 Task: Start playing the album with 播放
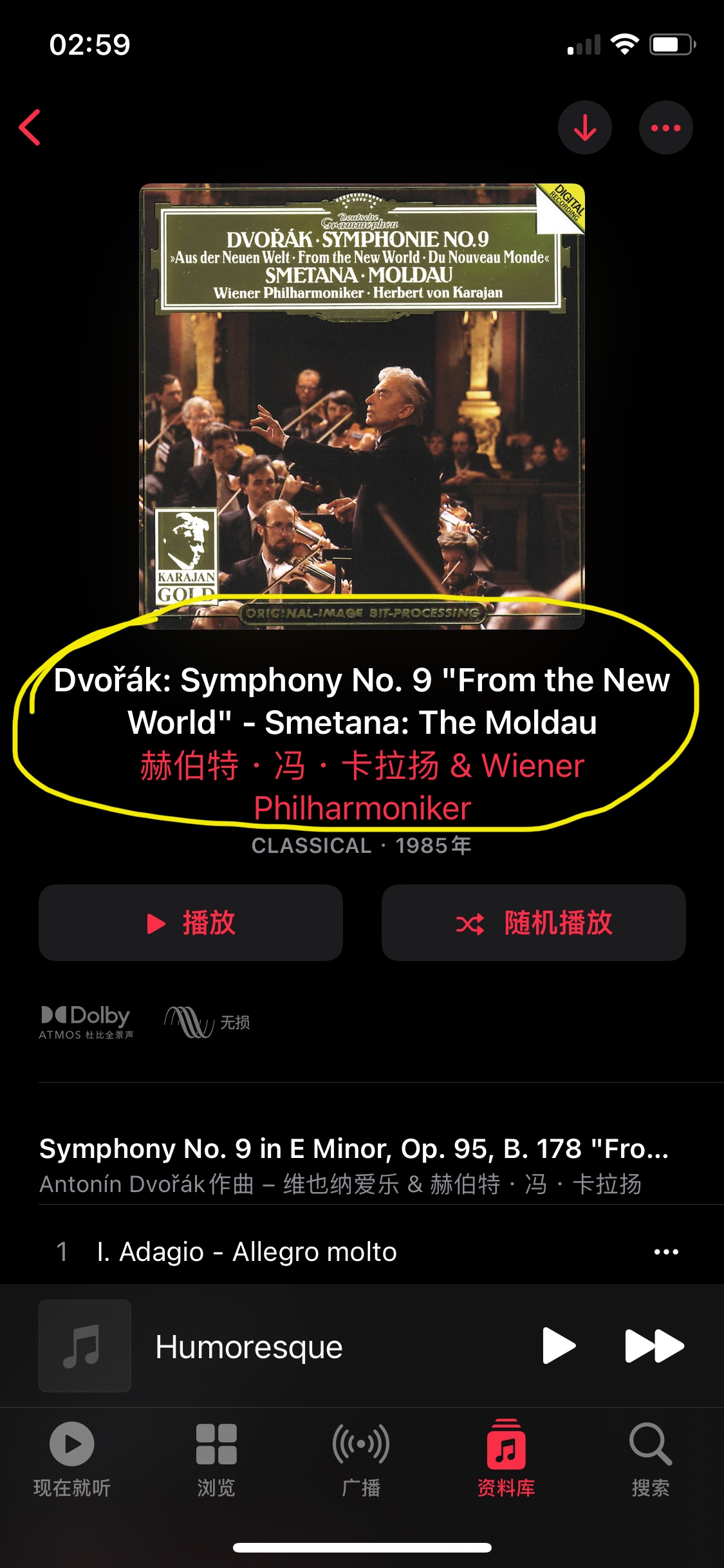coord(190,922)
